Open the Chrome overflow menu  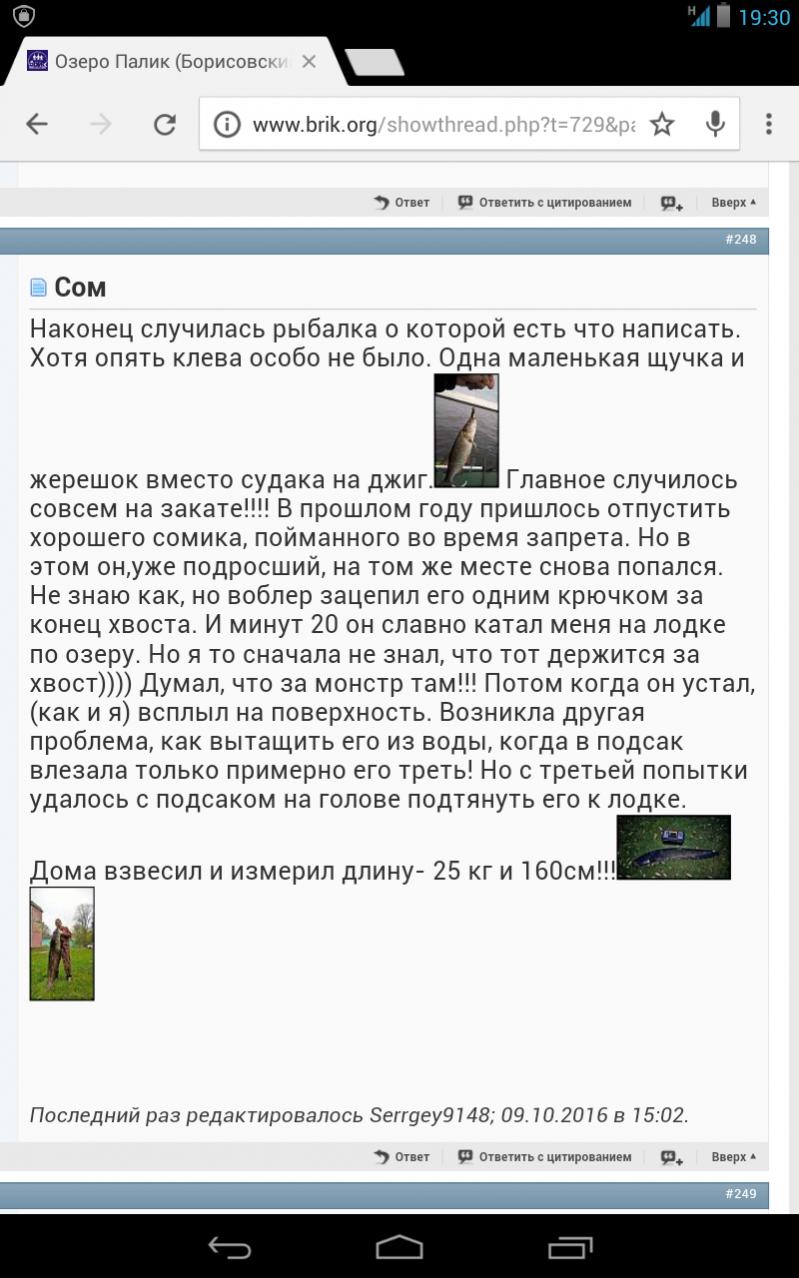768,124
